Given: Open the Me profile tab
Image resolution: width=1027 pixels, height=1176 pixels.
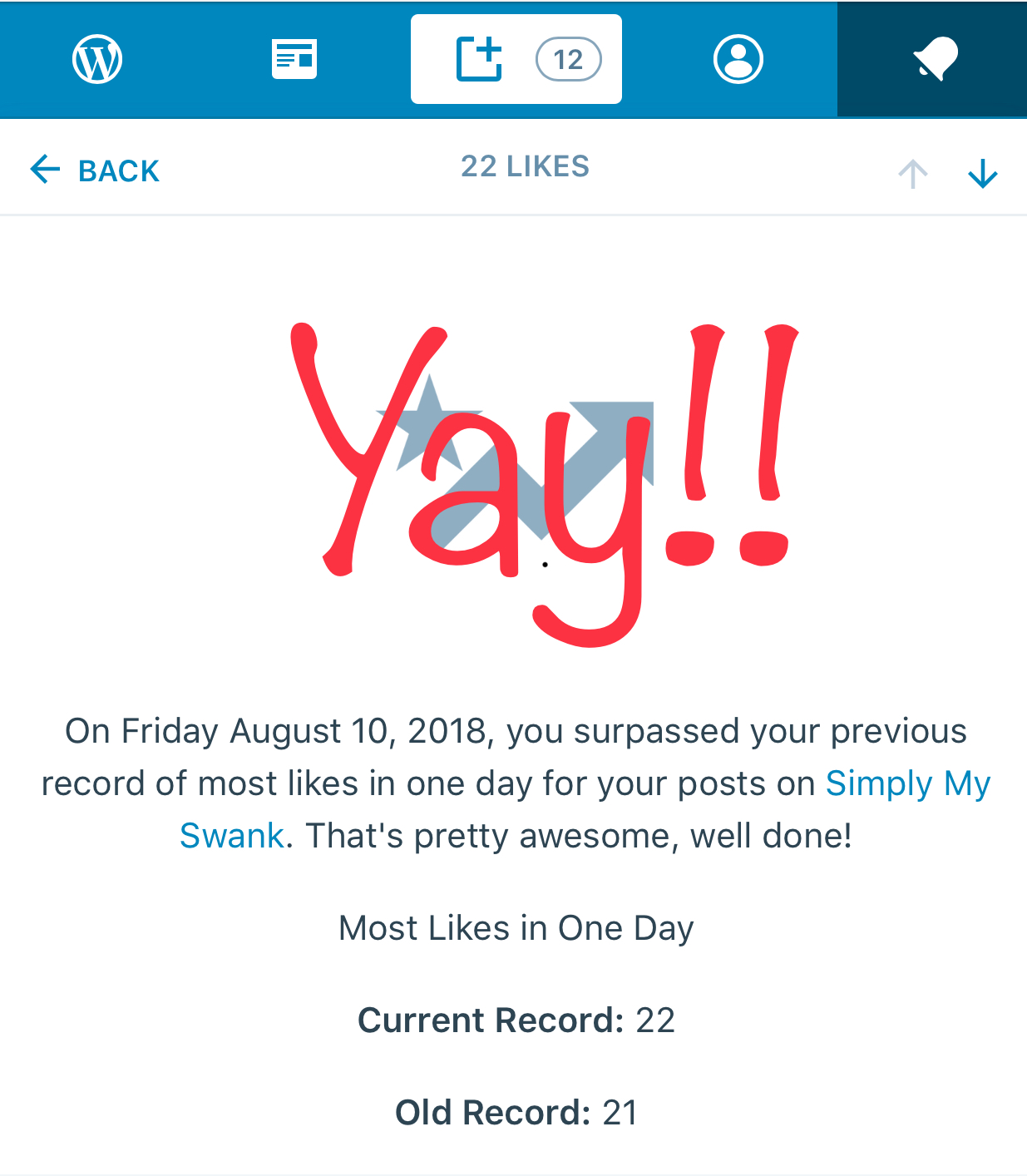Looking at the screenshot, I should (x=738, y=59).
